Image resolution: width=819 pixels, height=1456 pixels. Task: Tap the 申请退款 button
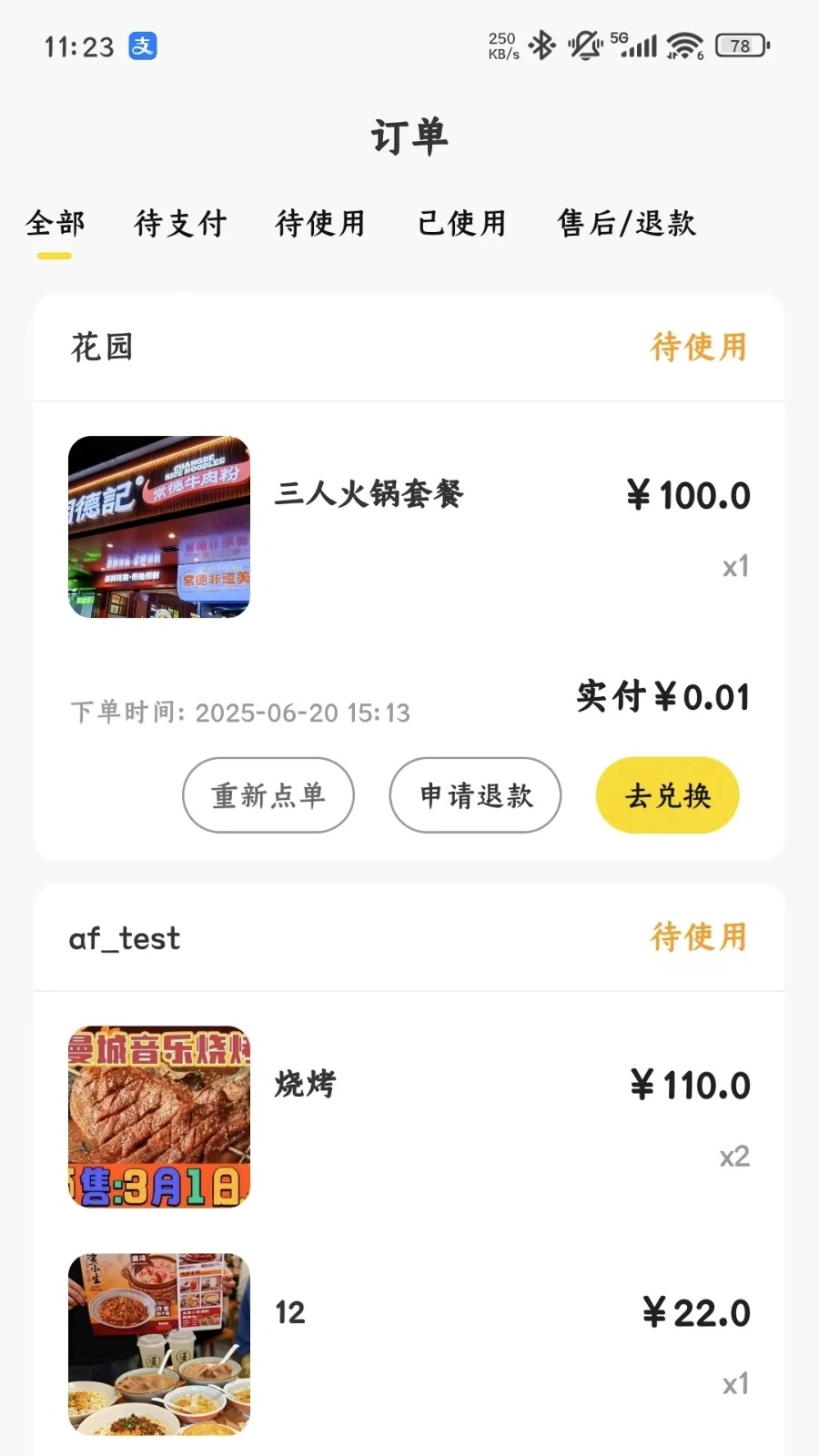475,794
